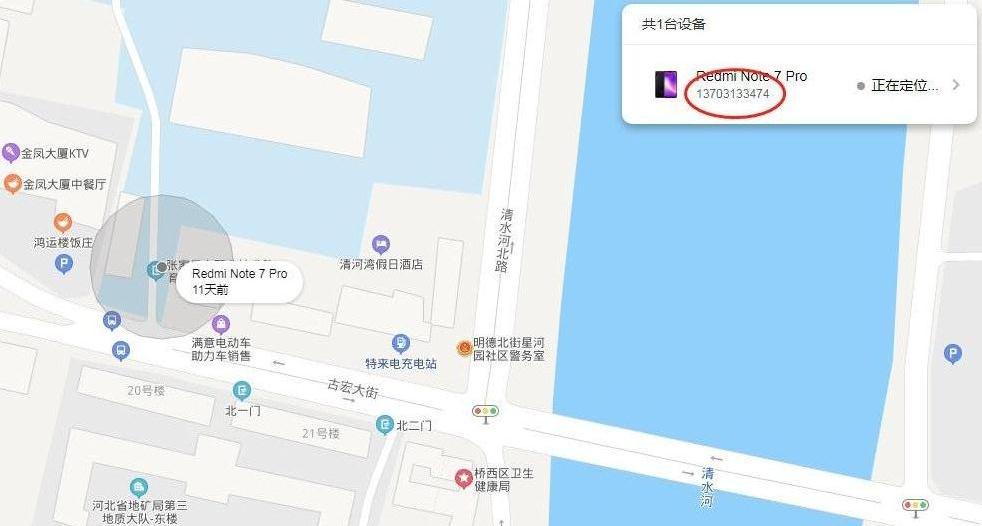Select the 清河湾假日酒店 hotel marker
This screenshot has height=526, width=982.
click(380, 245)
